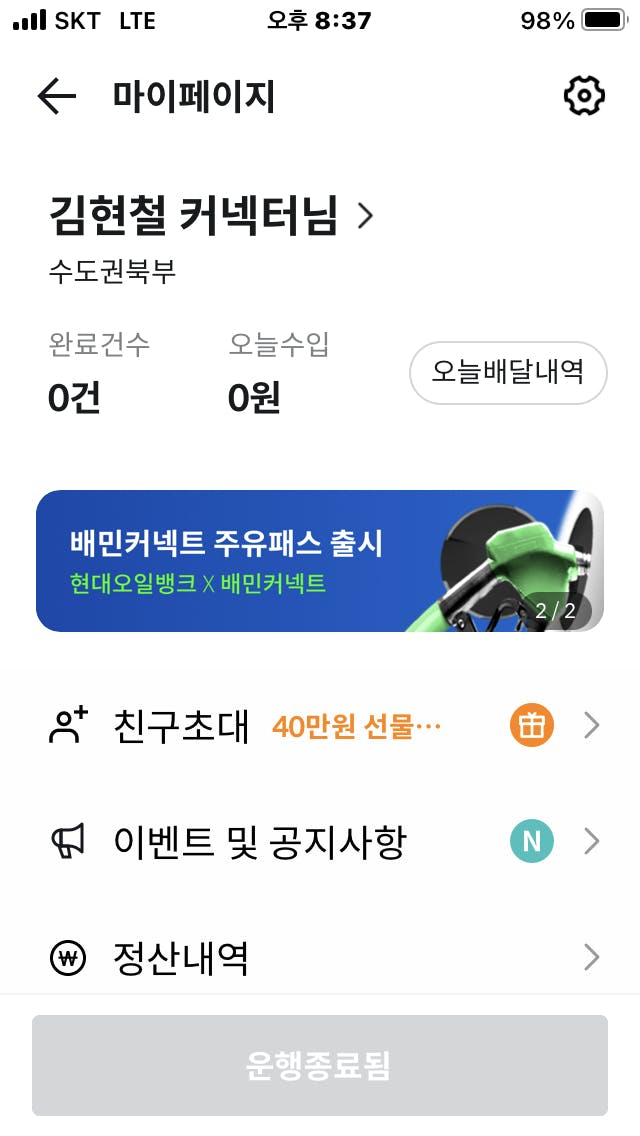Screen dimensions: 640x1136
Task: View 오늘배달내역
Action: coord(508,373)
